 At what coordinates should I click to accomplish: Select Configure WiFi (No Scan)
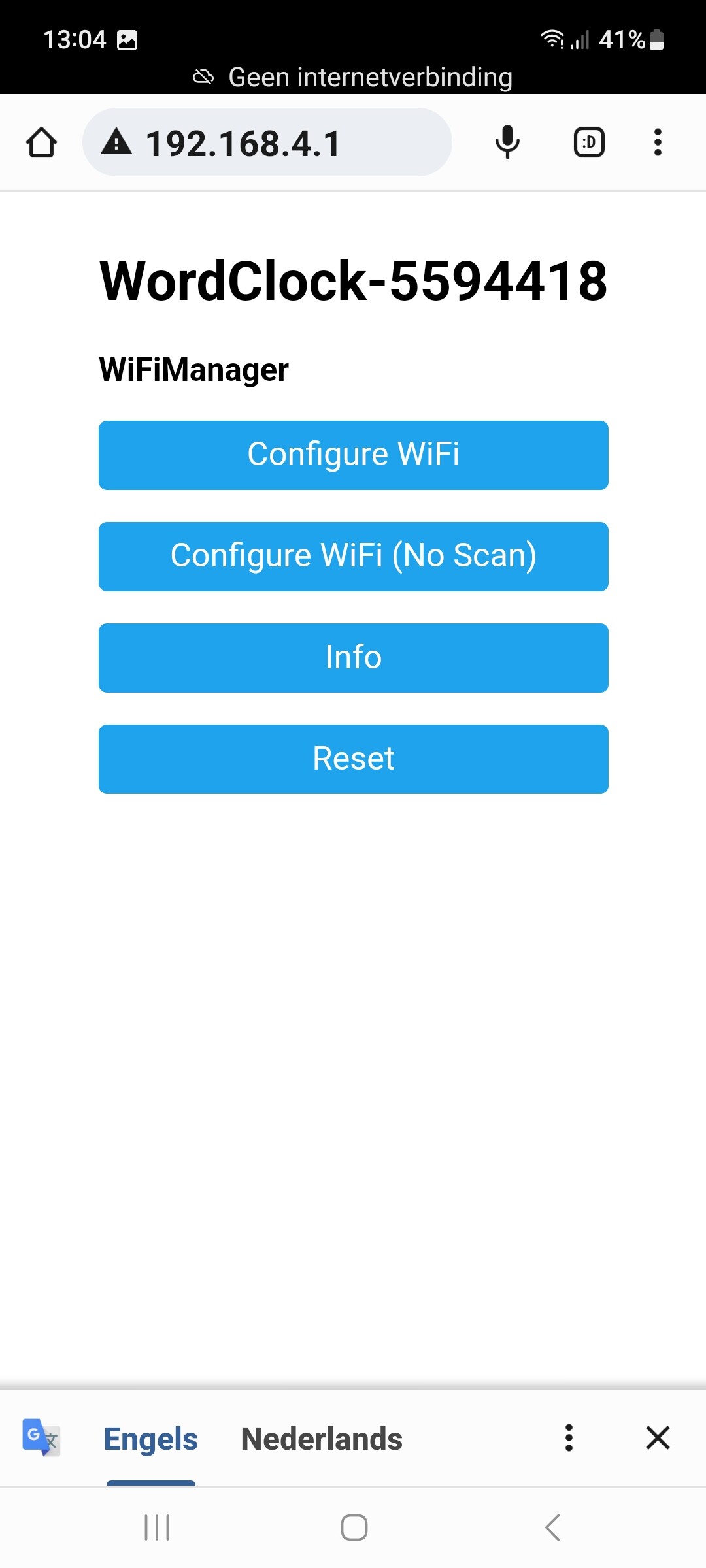[x=353, y=557]
